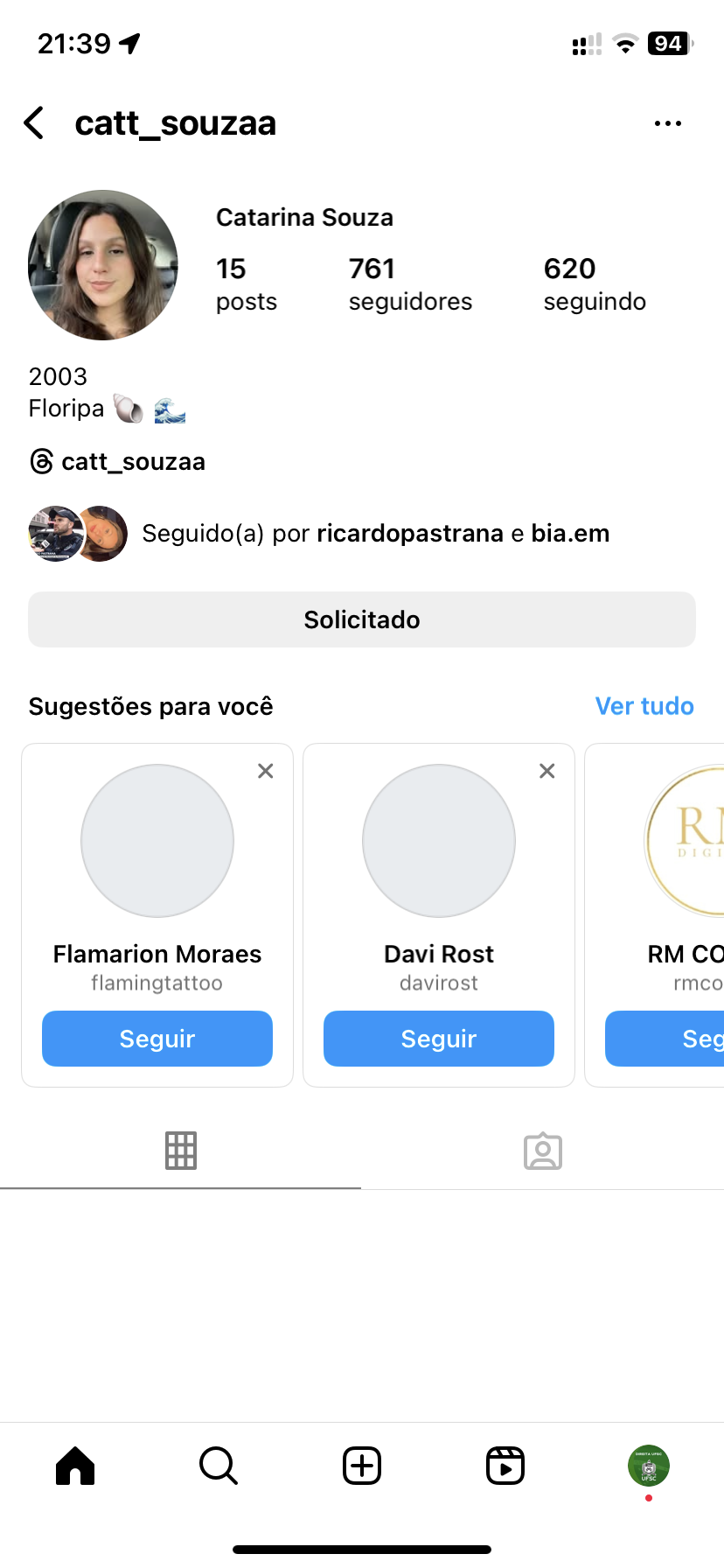The height and width of the screenshot is (1568, 724).
Task: Open the three-dot overflow menu
Action: 667,123
